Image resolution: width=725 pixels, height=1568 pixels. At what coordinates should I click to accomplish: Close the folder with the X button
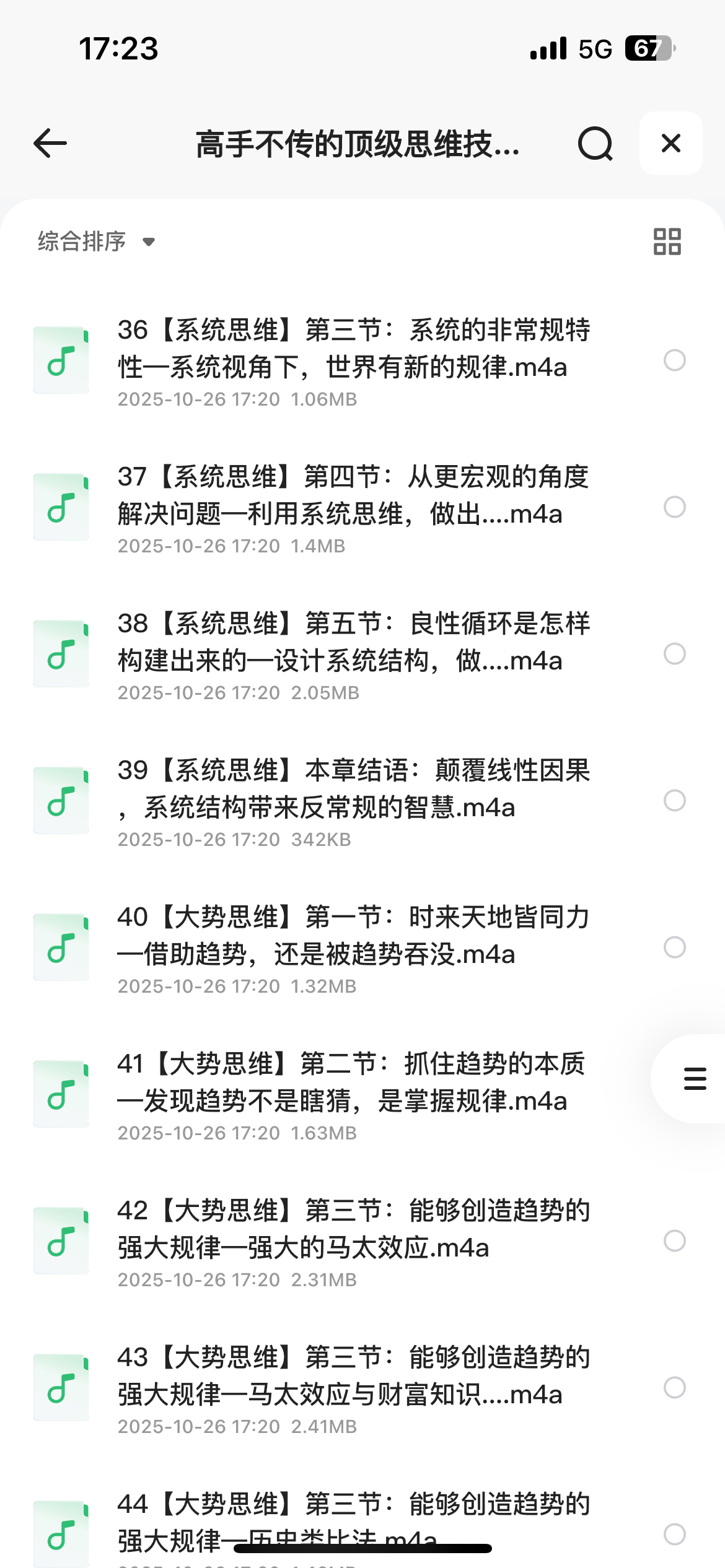(670, 144)
